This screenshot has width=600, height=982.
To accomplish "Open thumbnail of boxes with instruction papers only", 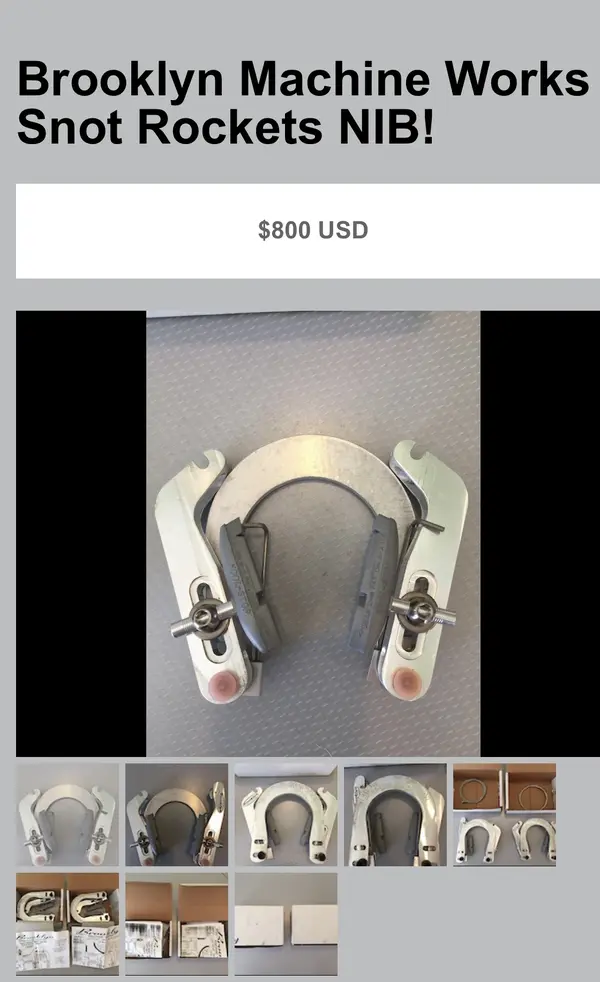I will pyautogui.click(x=176, y=923).
